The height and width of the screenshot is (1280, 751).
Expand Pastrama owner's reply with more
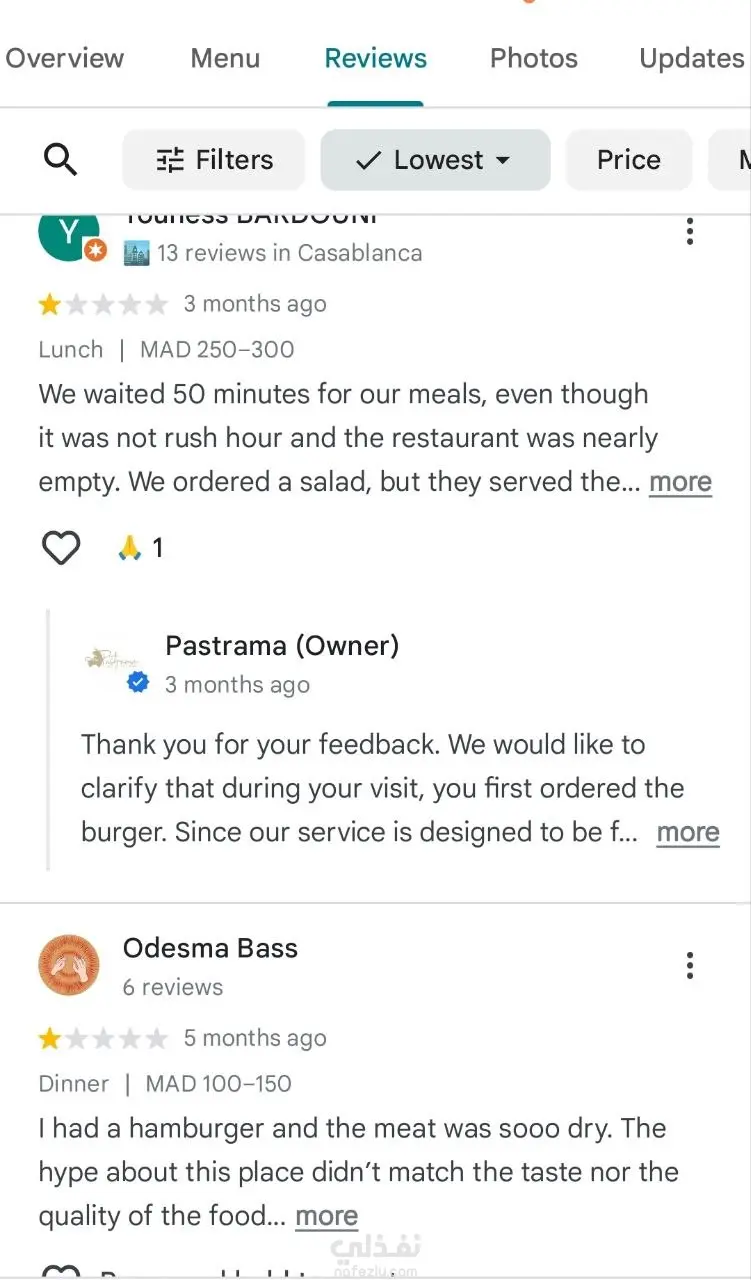[x=687, y=833]
